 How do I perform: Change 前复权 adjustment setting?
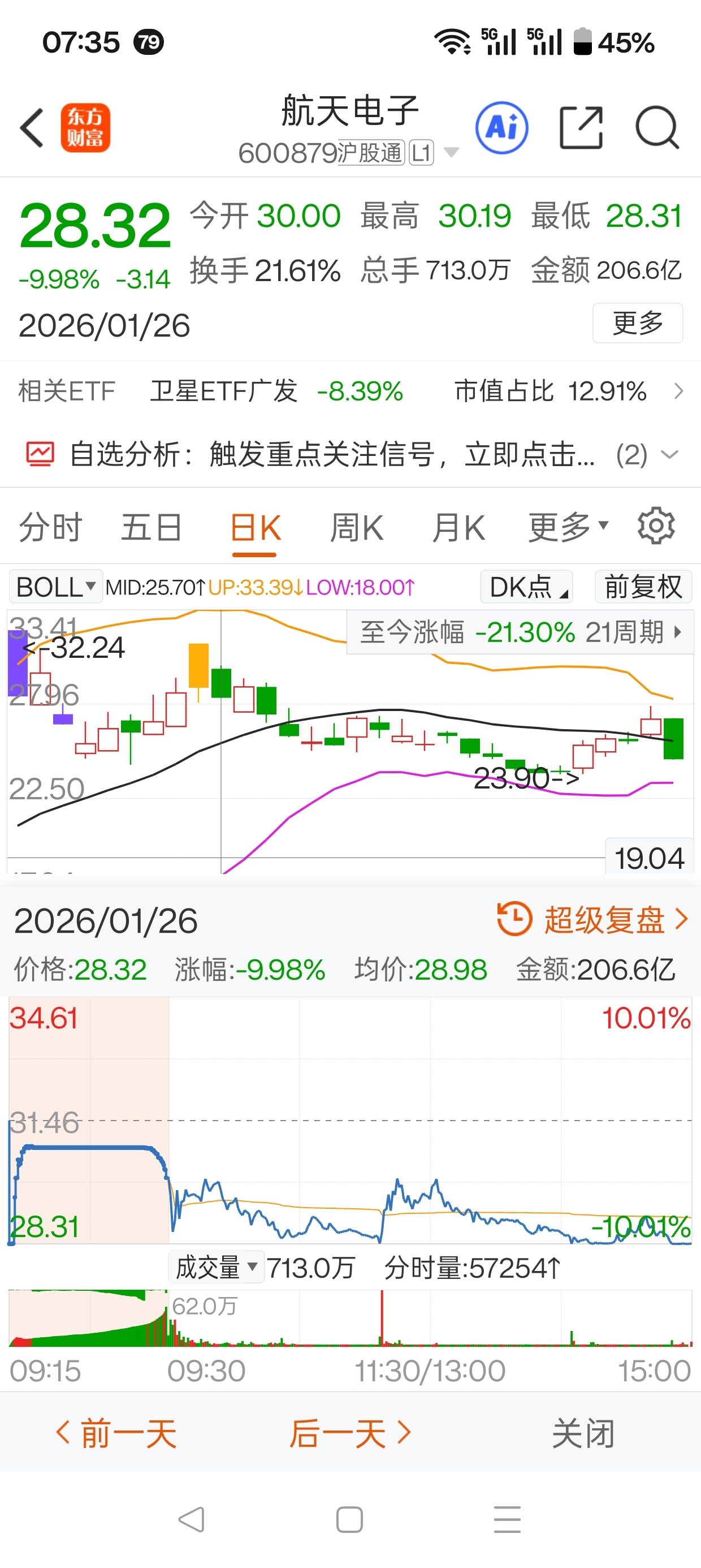pyautogui.click(x=643, y=587)
